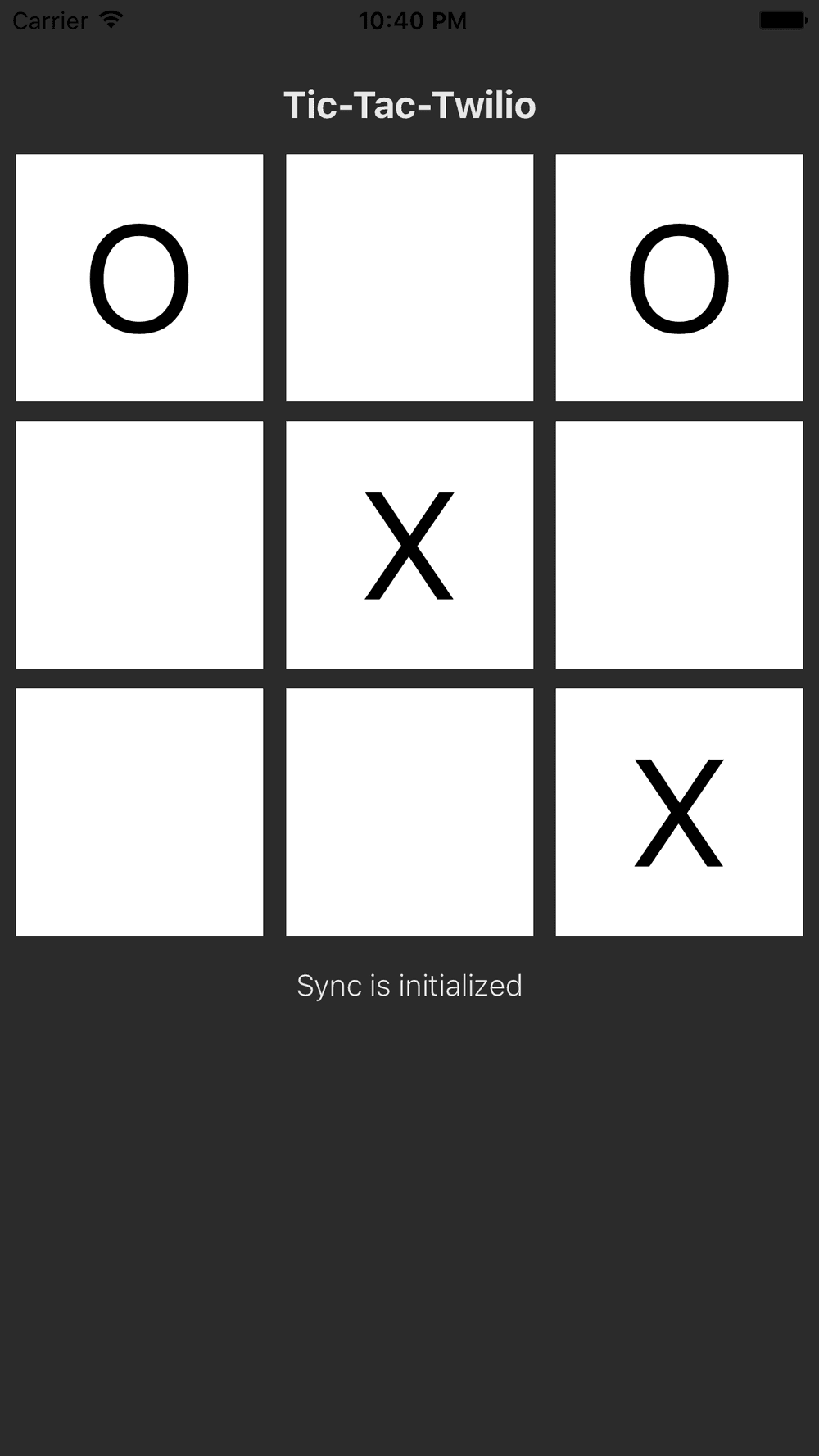Select the bottom-right cell marked X
The image size is (819, 1456).
680,811
